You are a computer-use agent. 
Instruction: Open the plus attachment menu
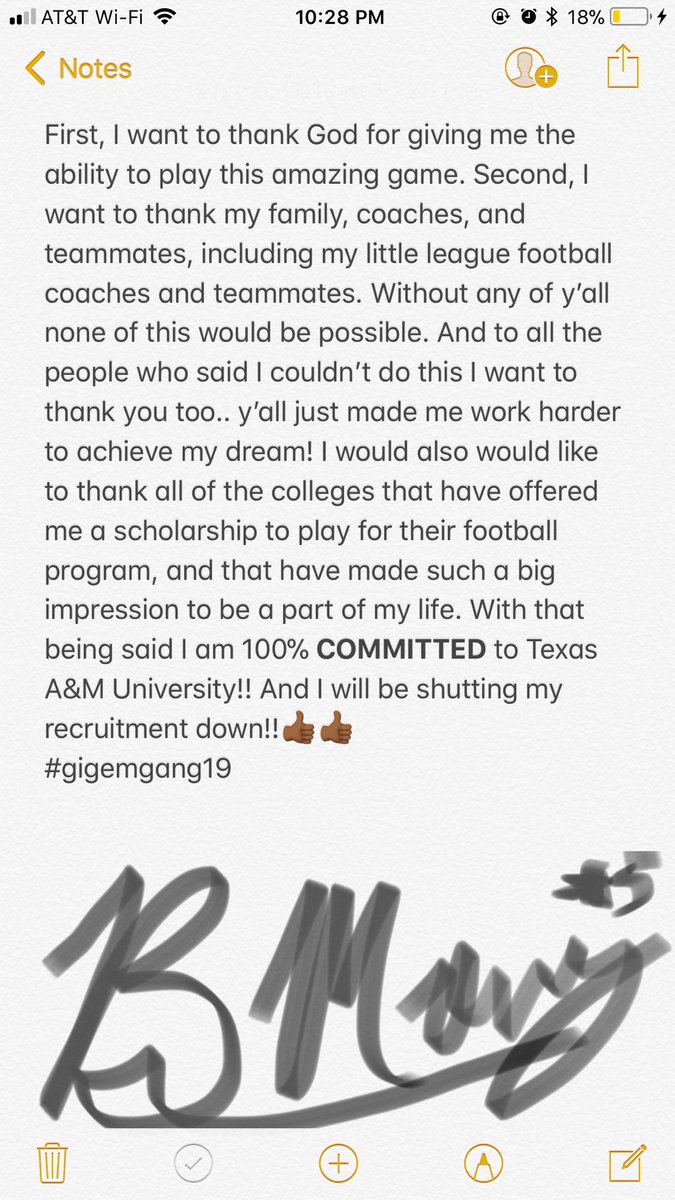338,1163
